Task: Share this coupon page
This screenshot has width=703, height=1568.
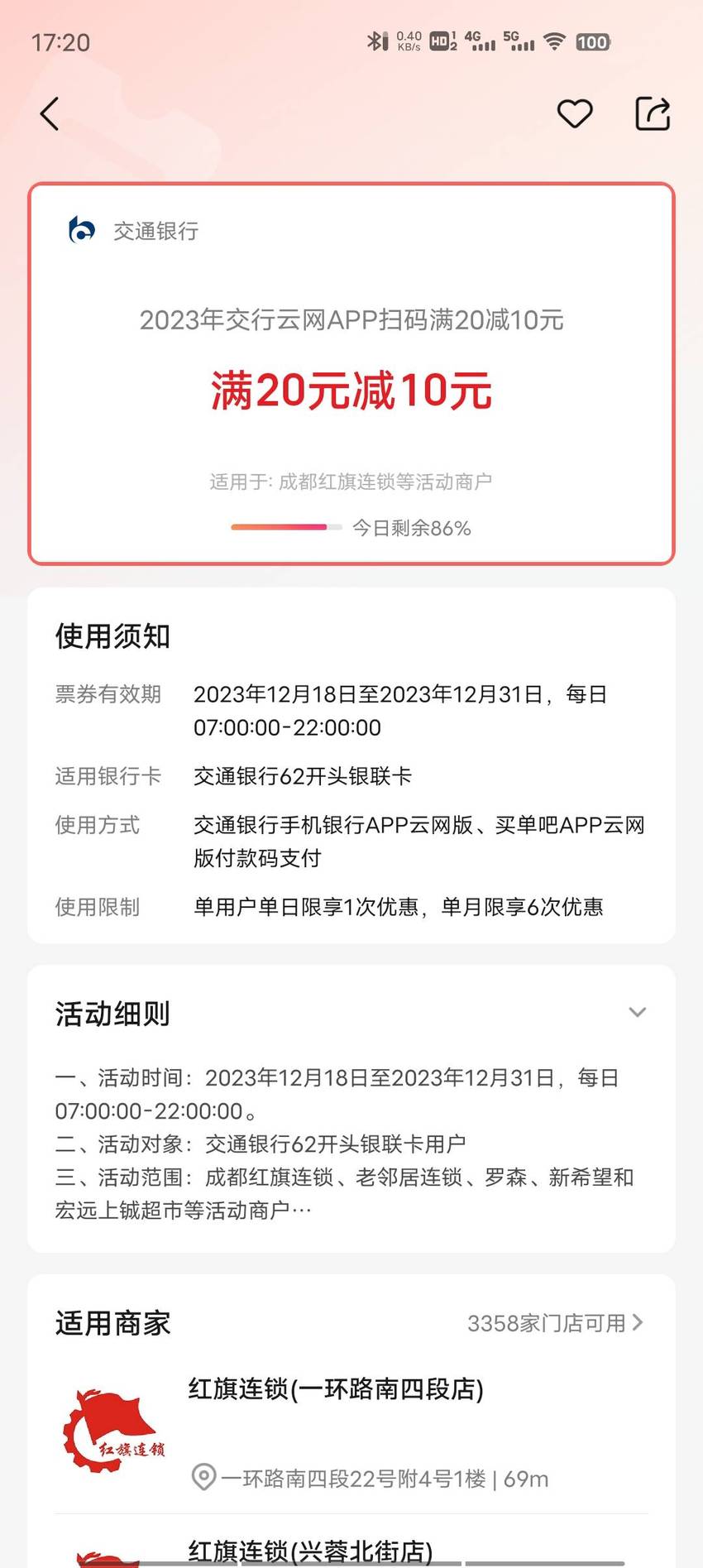Action: pyautogui.click(x=653, y=113)
